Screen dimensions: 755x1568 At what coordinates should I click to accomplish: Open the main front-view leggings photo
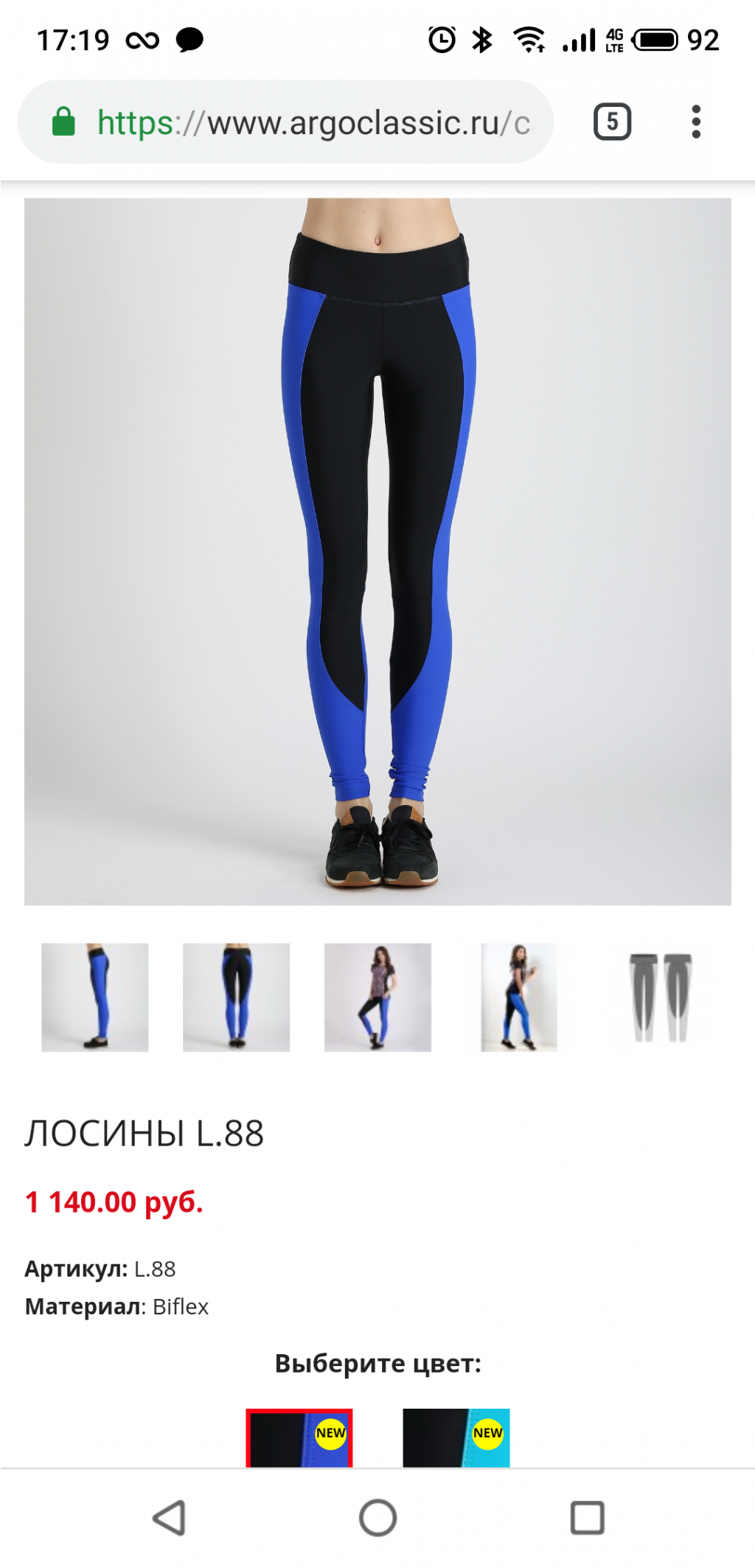[x=377, y=551]
